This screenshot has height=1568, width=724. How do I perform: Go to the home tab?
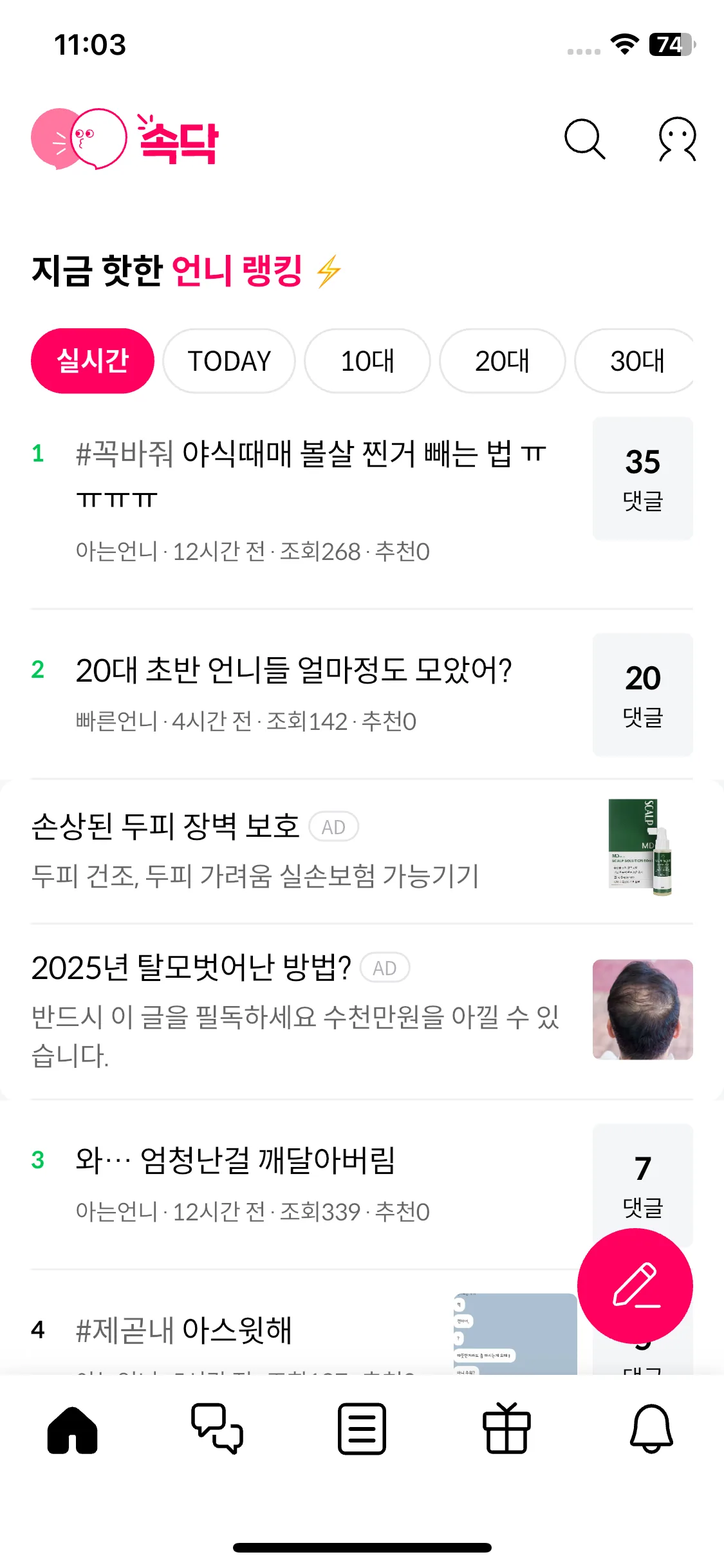[73, 1430]
